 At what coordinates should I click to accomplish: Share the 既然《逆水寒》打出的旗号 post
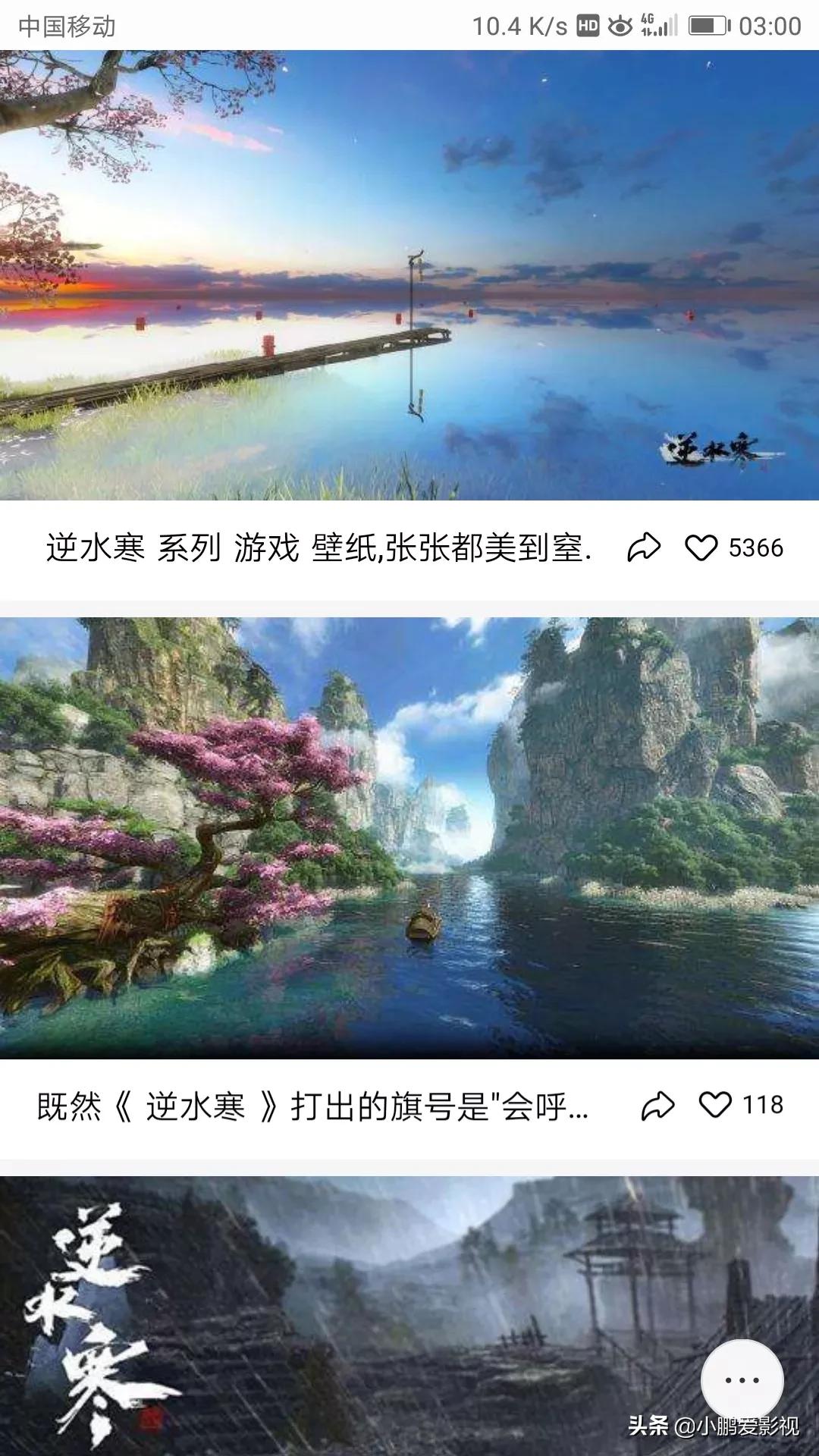point(657,1106)
